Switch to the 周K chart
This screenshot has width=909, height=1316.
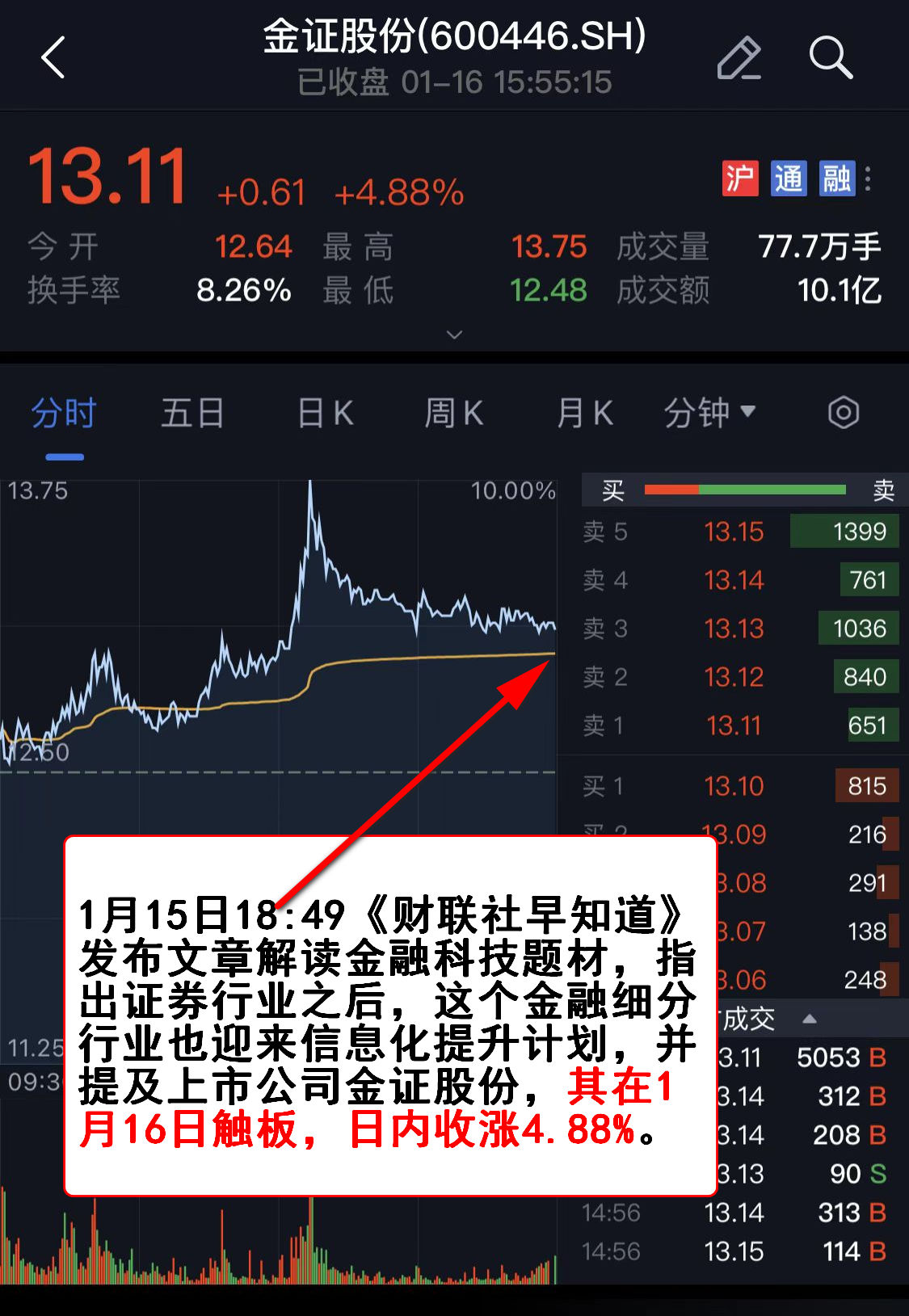click(x=454, y=414)
